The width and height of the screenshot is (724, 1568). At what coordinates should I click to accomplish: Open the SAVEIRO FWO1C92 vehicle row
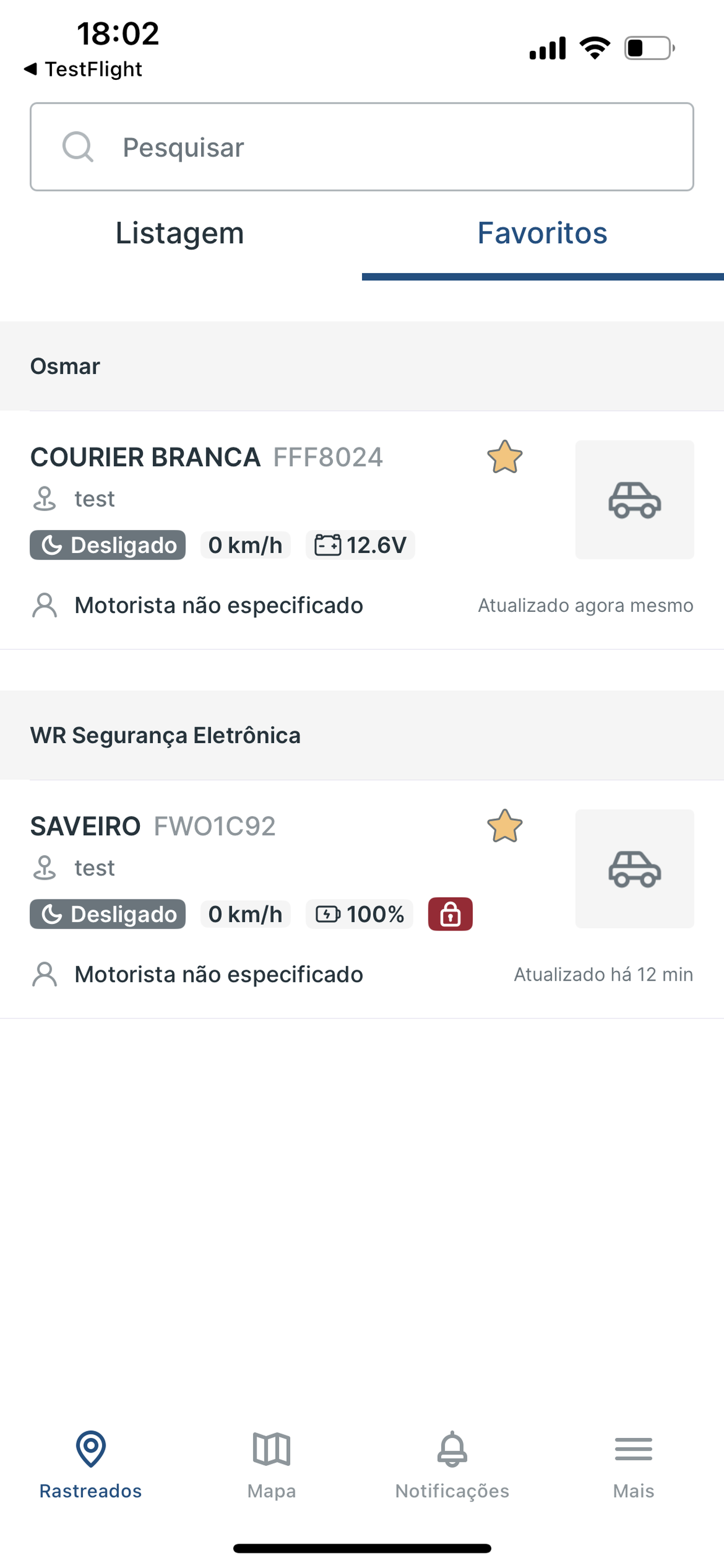pyautogui.click(x=362, y=899)
